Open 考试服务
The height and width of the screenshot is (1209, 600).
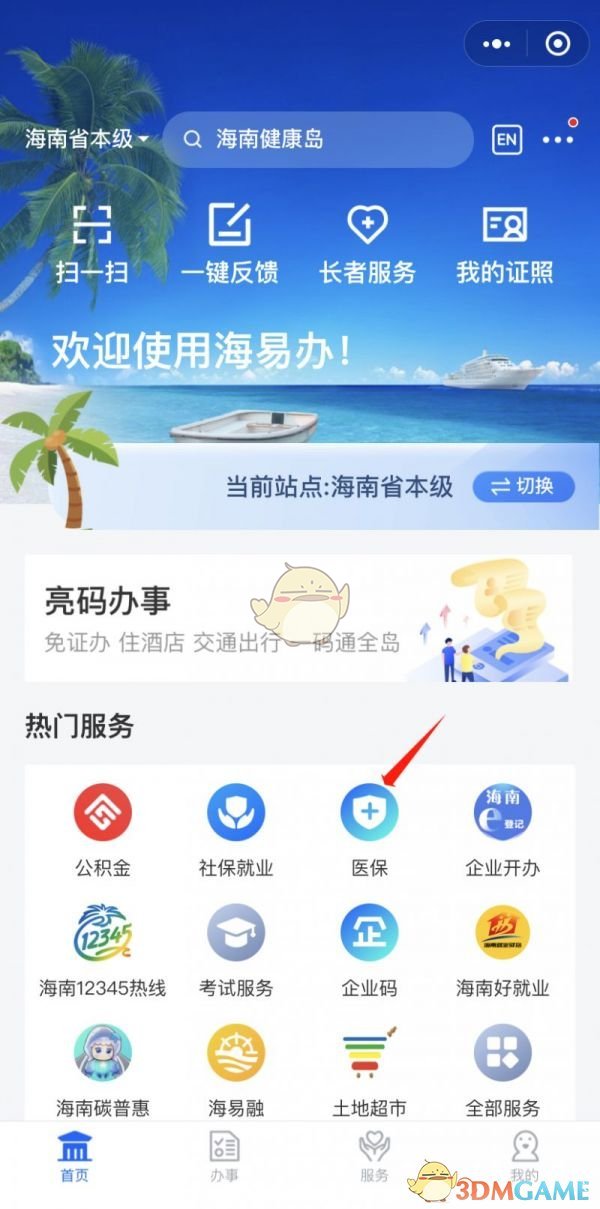[236, 949]
